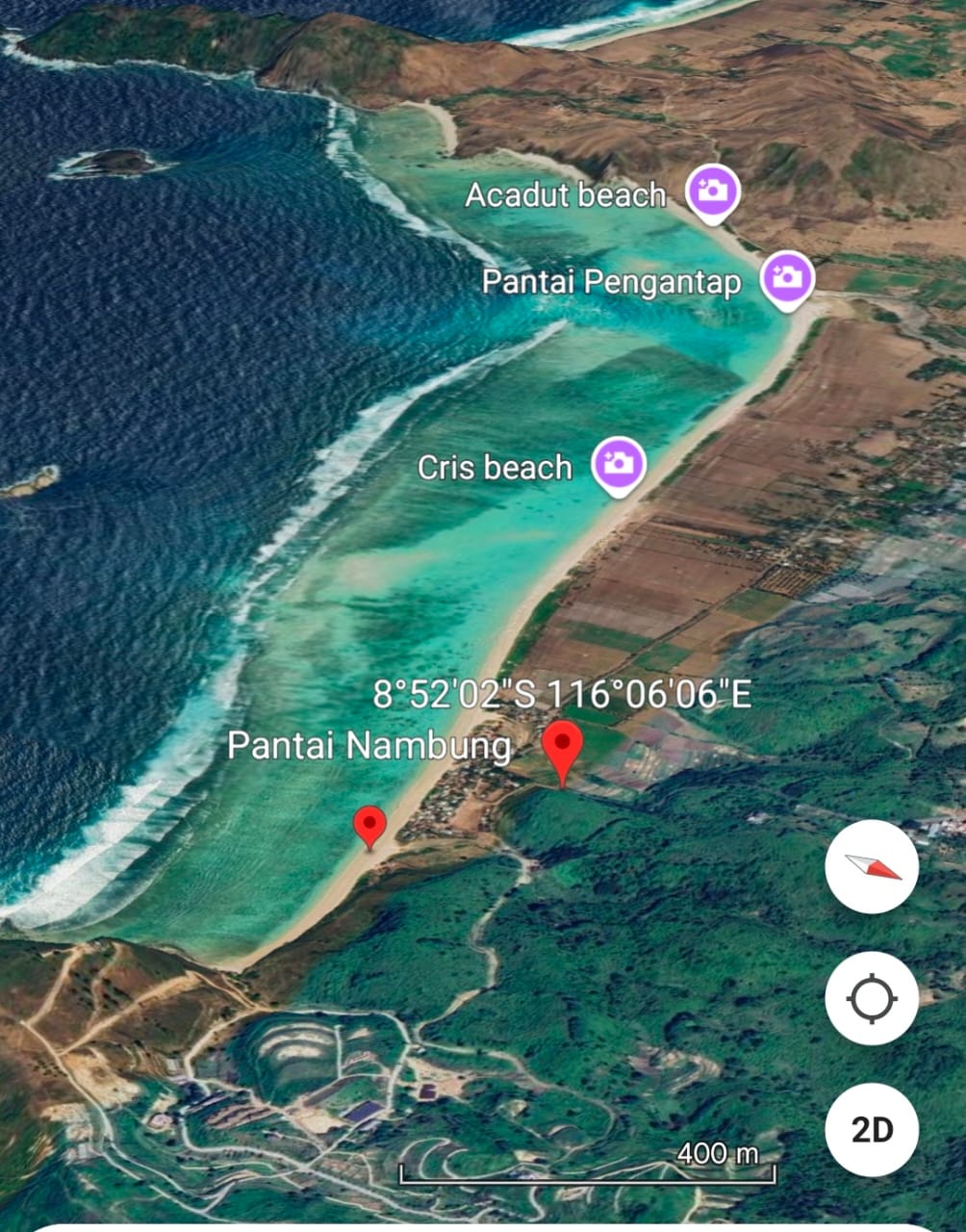Select the Pantai Pengantap place marker
The width and height of the screenshot is (966, 1232).
[787, 278]
